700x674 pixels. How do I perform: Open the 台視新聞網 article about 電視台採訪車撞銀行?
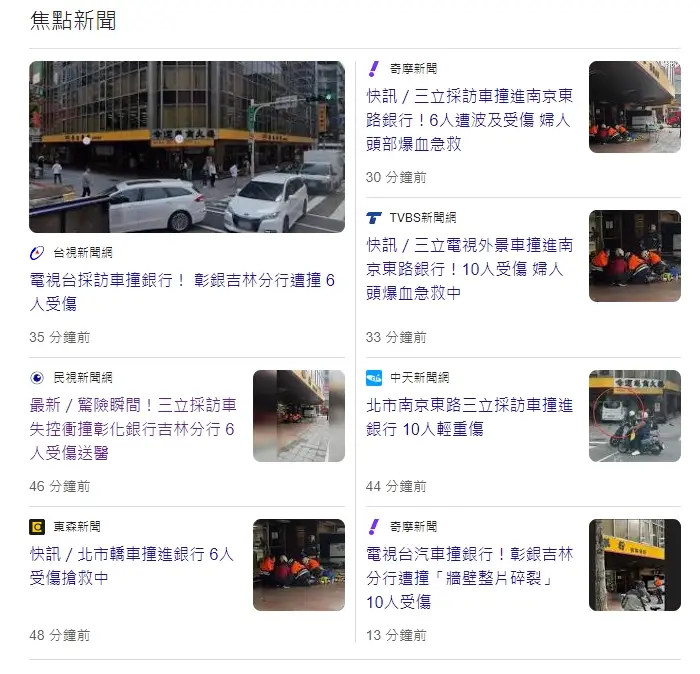(x=182, y=291)
